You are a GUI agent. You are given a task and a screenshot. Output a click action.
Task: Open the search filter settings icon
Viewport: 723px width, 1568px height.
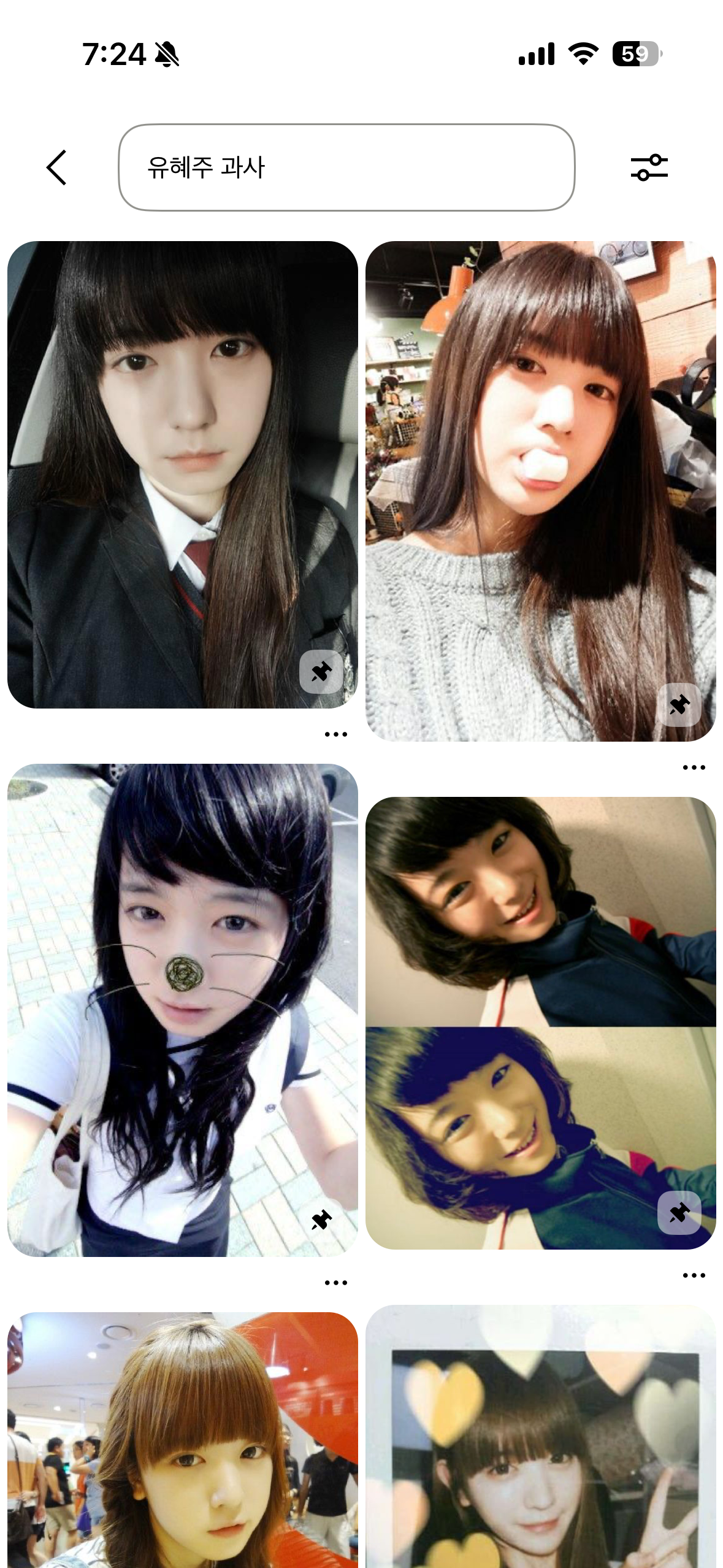point(649,167)
